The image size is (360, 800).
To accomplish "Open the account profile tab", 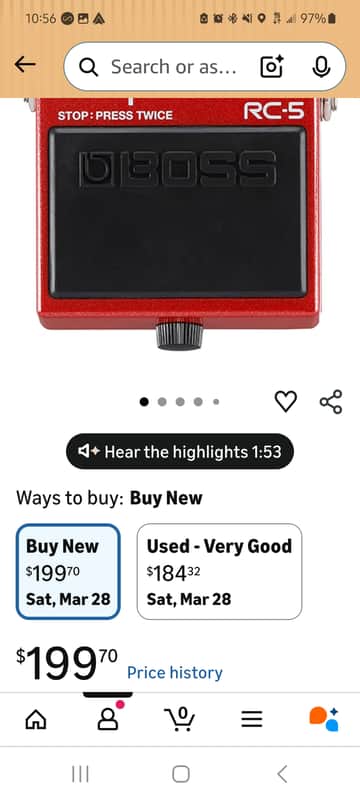I will click(x=108, y=718).
